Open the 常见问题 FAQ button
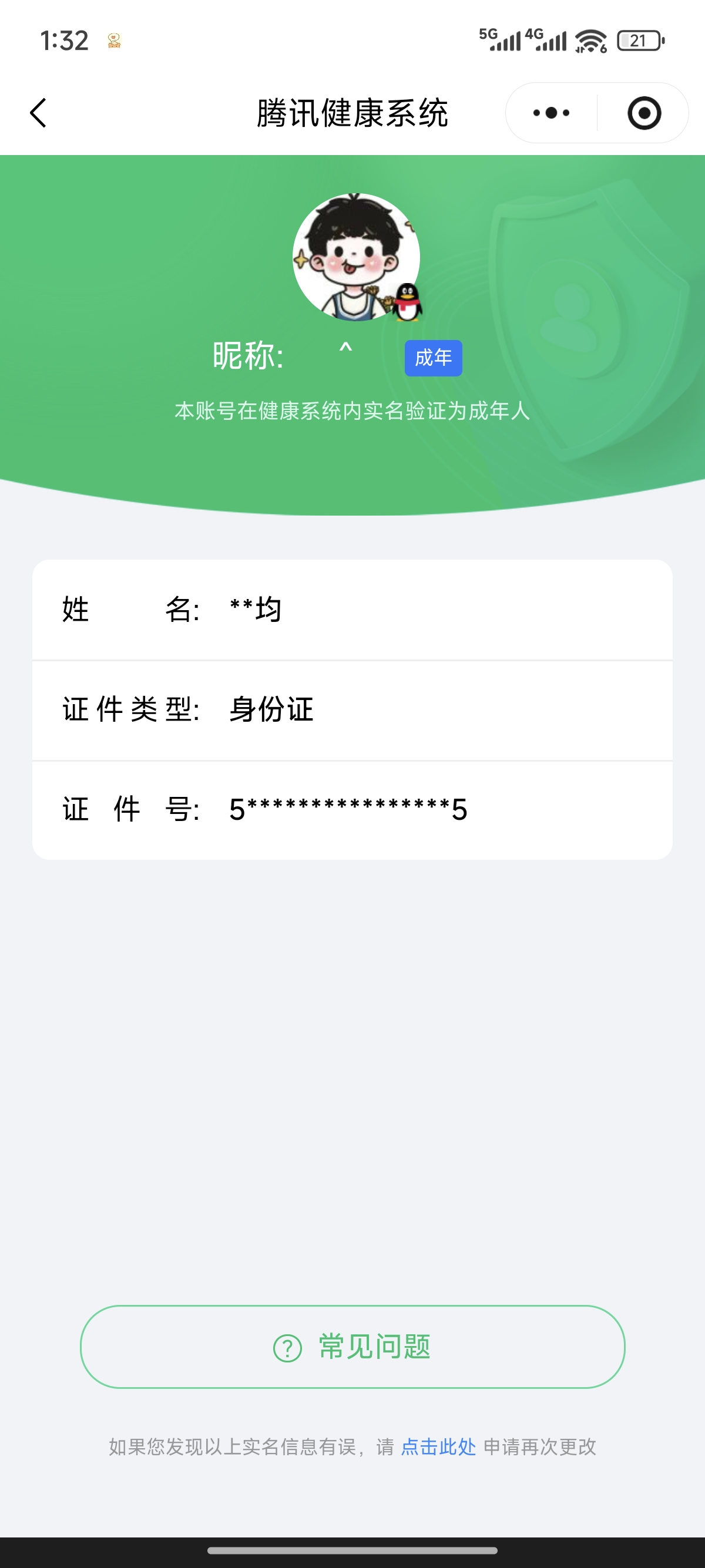 click(352, 1347)
